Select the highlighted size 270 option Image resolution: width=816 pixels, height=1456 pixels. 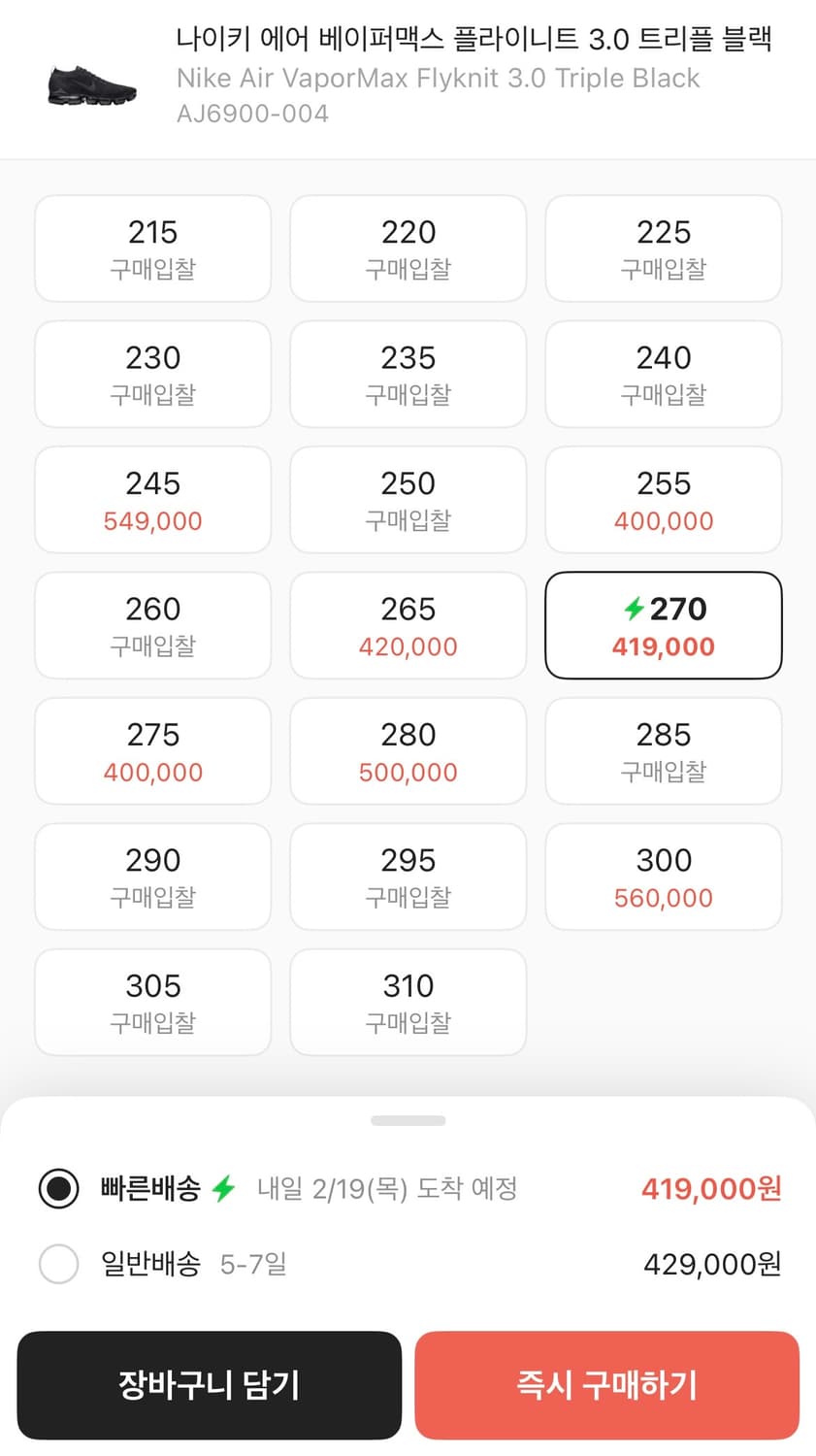(x=663, y=625)
